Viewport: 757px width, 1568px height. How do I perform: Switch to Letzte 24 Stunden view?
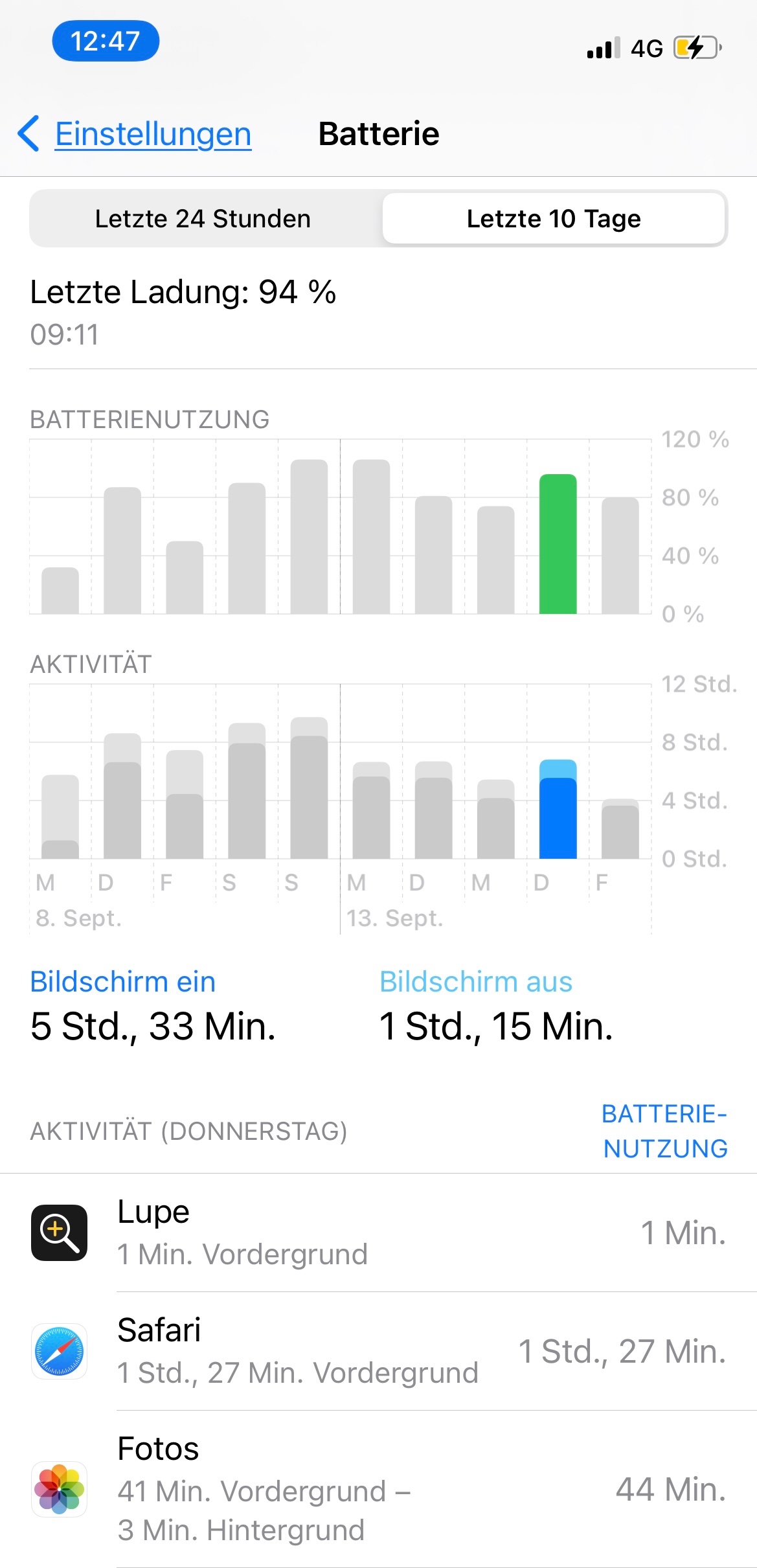coord(203,219)
